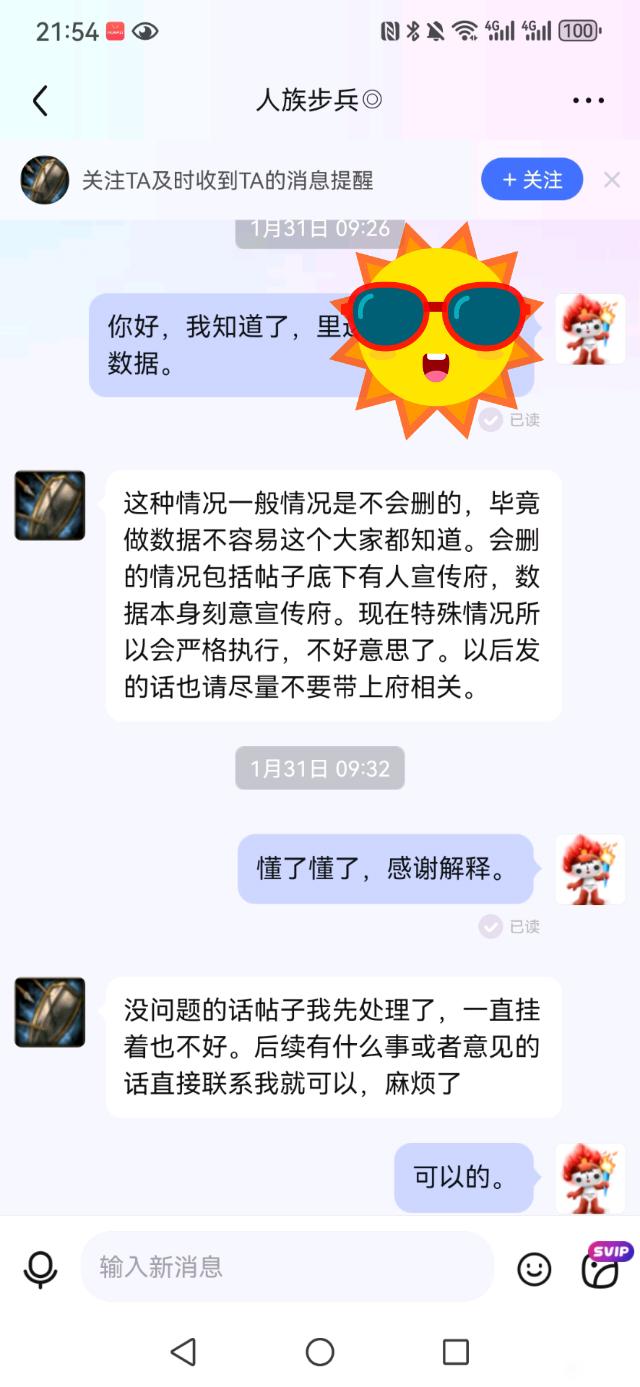Viewport: 640px width, 1387px height.
Task: Dismiss the follow reminder banner
Action: pyautogui.click(x=612, y=180)
